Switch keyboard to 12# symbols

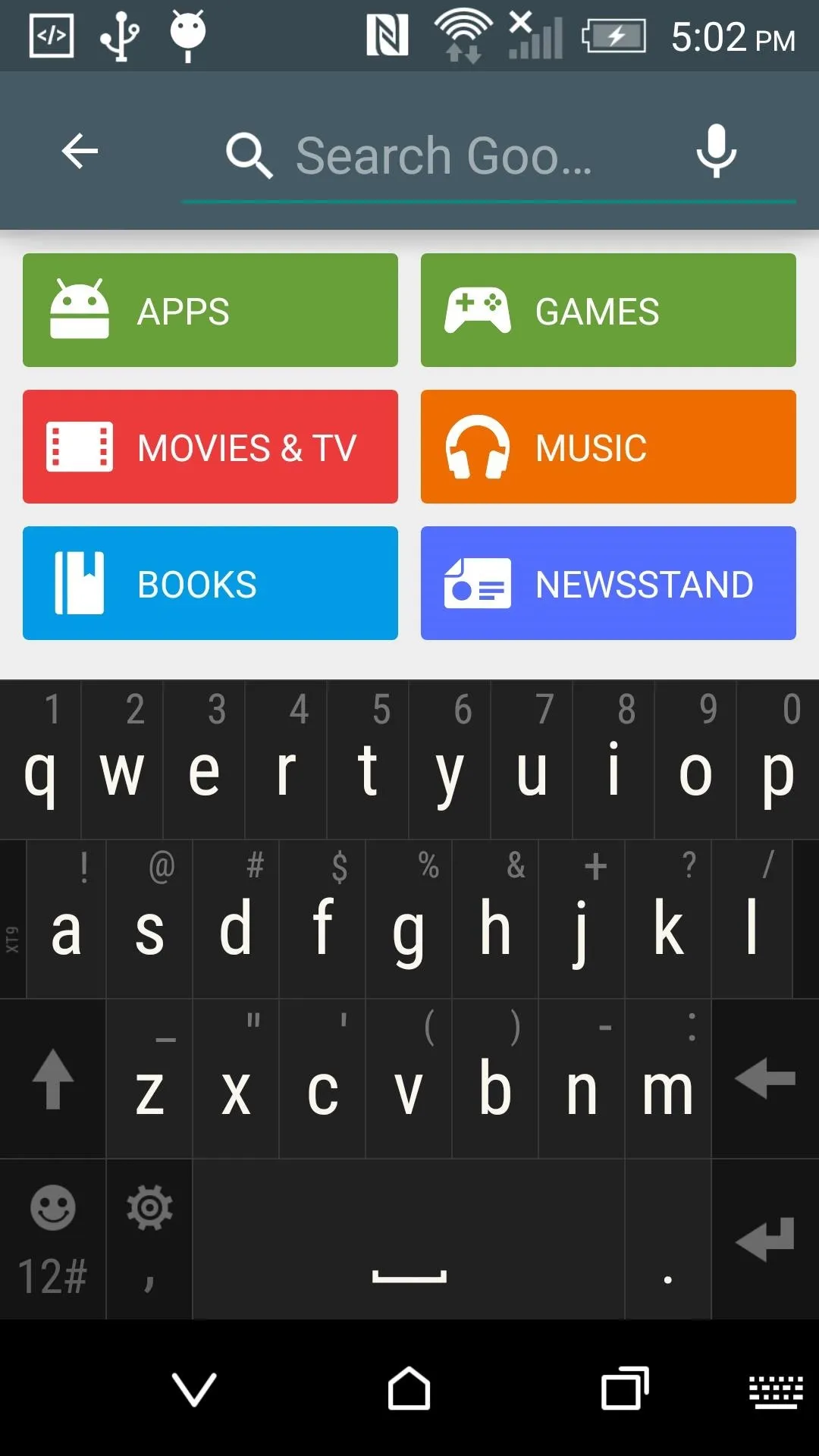coord(52,1239)
